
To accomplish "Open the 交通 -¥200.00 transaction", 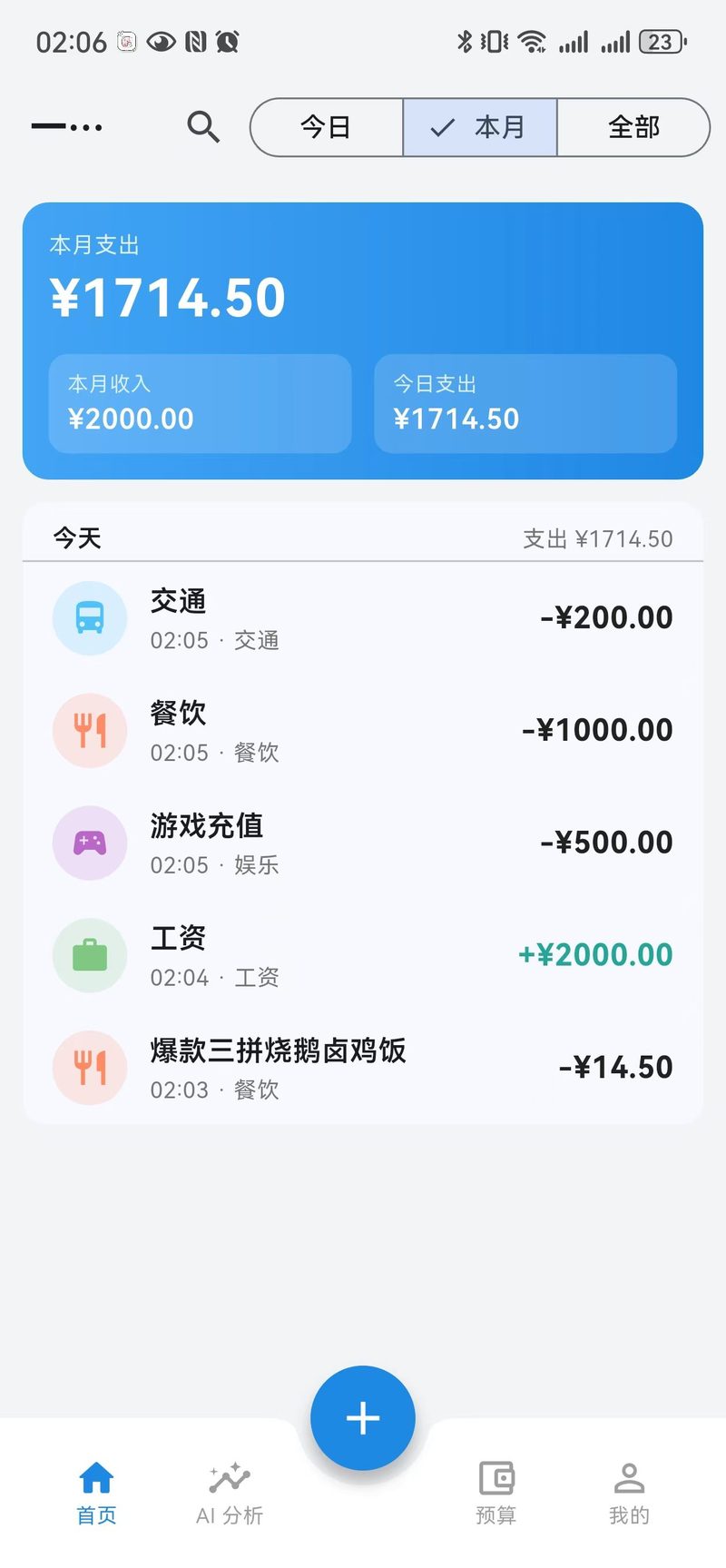I will coord(363,618).
